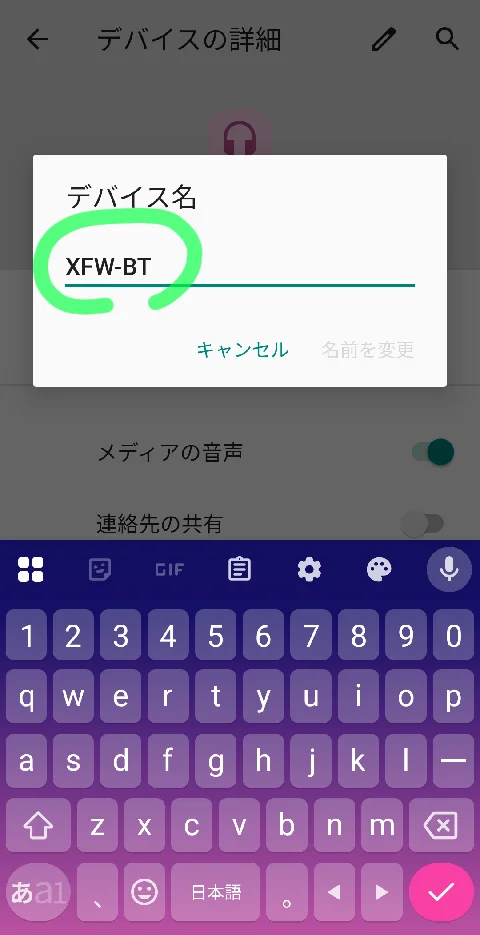Tap the backspace key
480x935 pixels.
[x=441, y=826]
